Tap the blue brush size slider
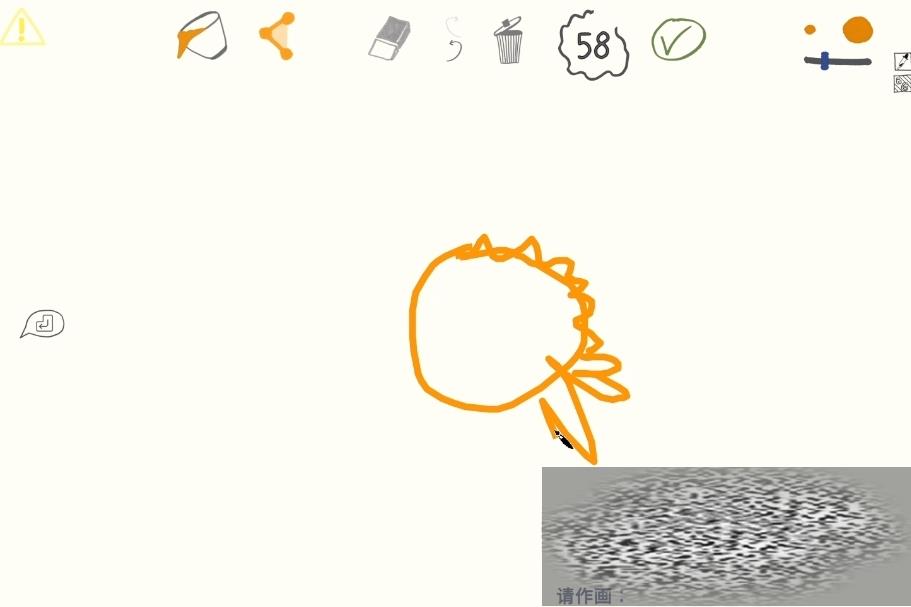The image size is (911, 607). 824,61
